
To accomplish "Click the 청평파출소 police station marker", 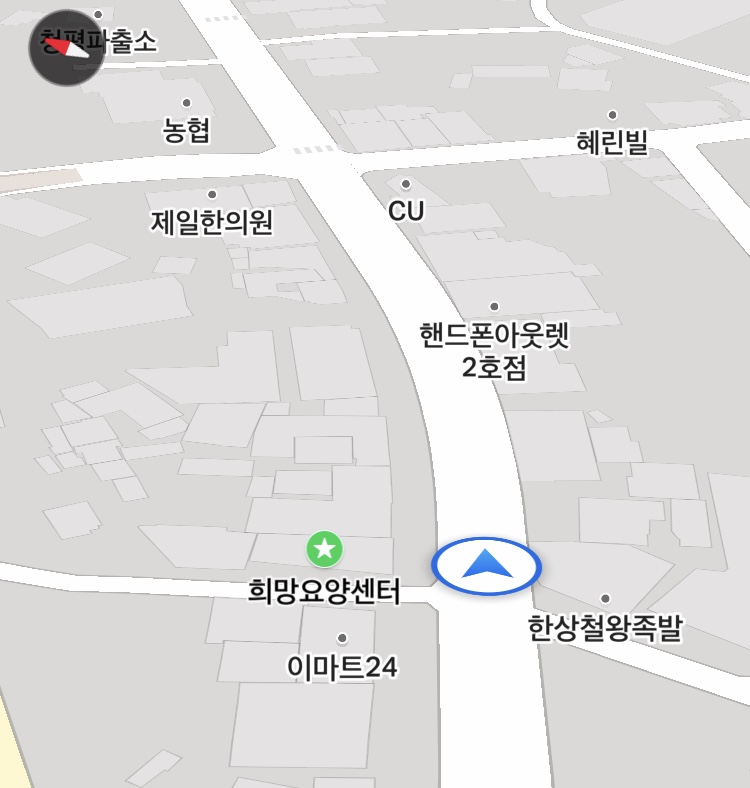I will point(97,14).
